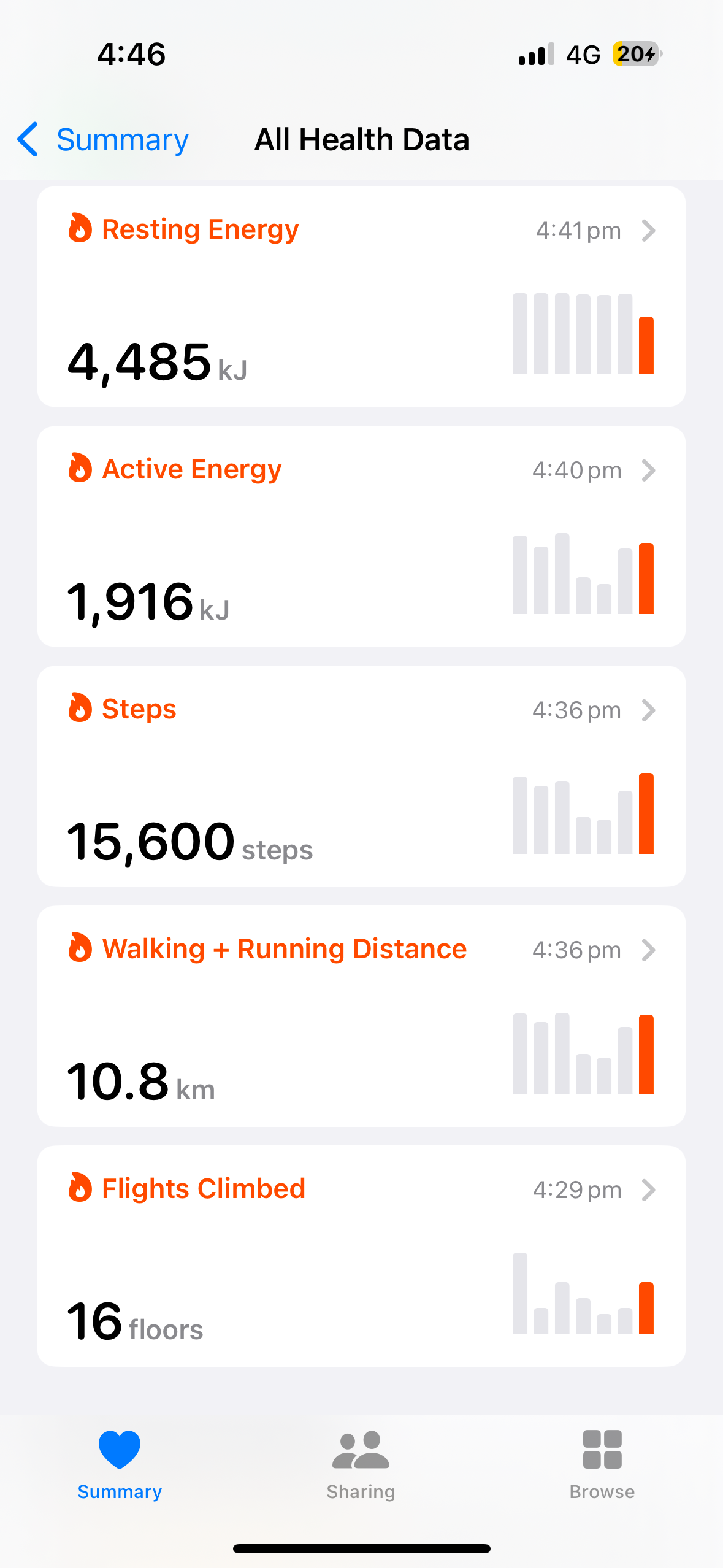Screen dimensions: 723x1568
Task: Open Flights Climbed details
Action: pyautogui.click(x=361, y=1256)
